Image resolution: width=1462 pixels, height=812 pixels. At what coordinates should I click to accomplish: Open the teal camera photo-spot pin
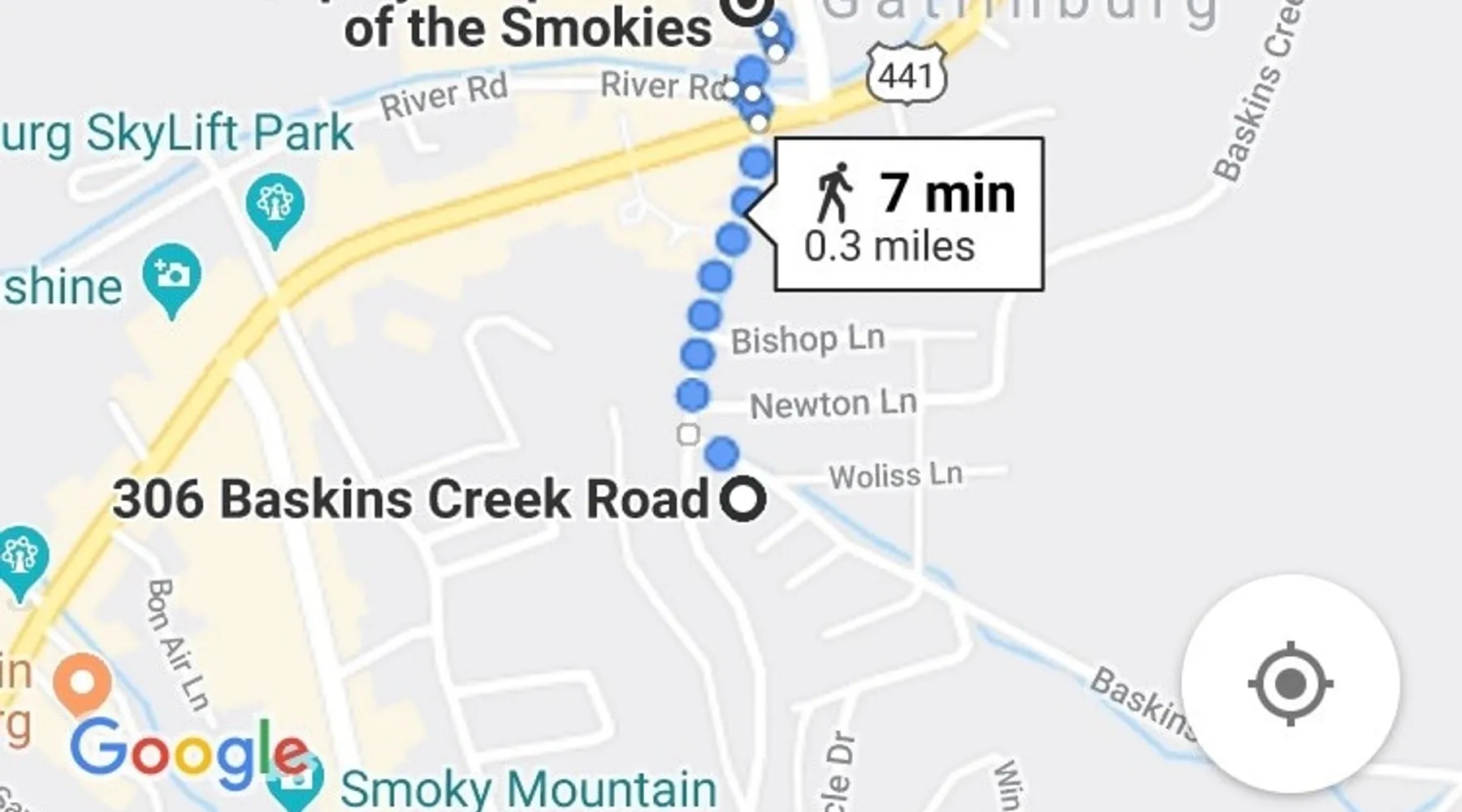pos(171,276)
